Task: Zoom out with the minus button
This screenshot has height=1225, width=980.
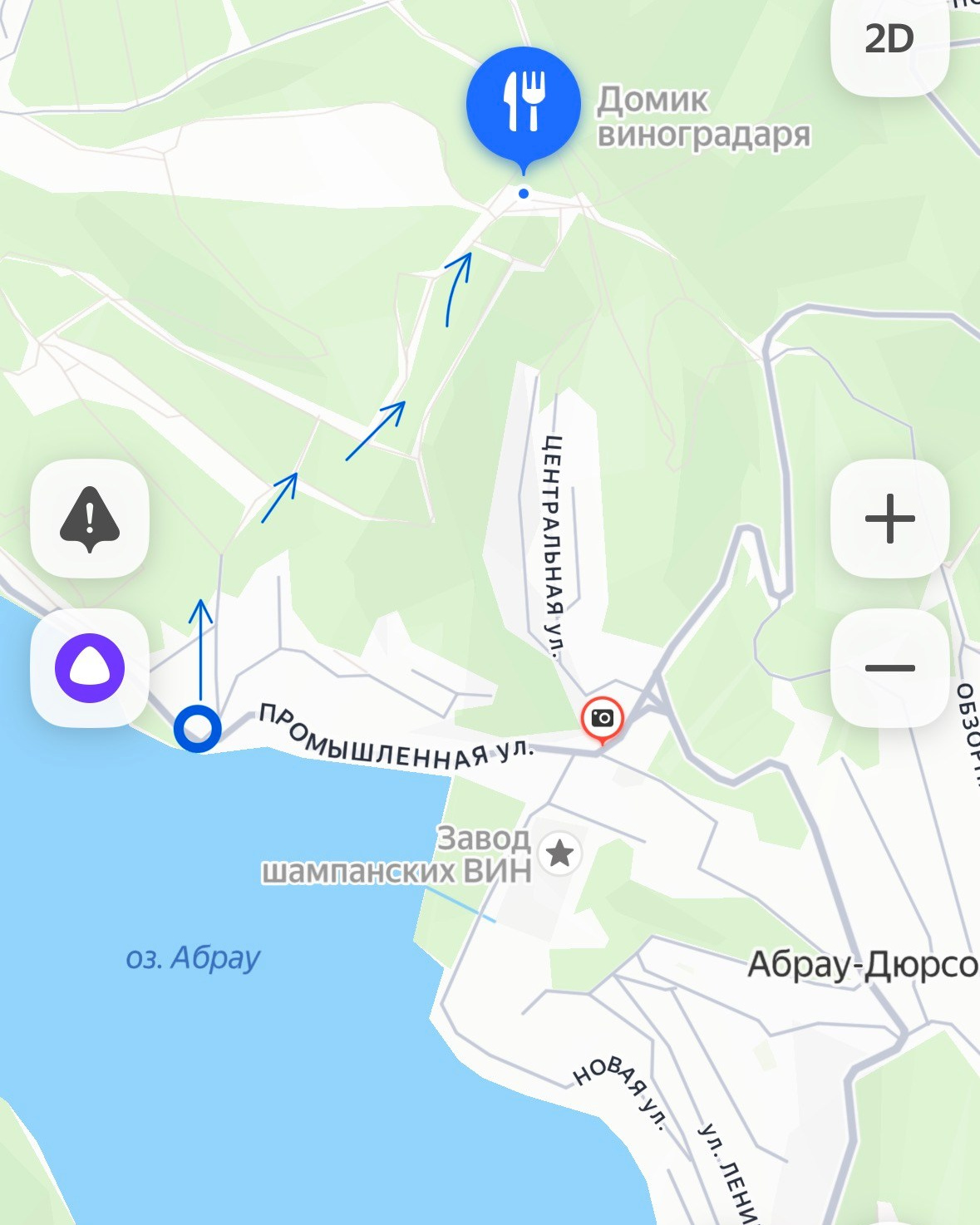Action: pyautogui.click(x=889, y=668)
